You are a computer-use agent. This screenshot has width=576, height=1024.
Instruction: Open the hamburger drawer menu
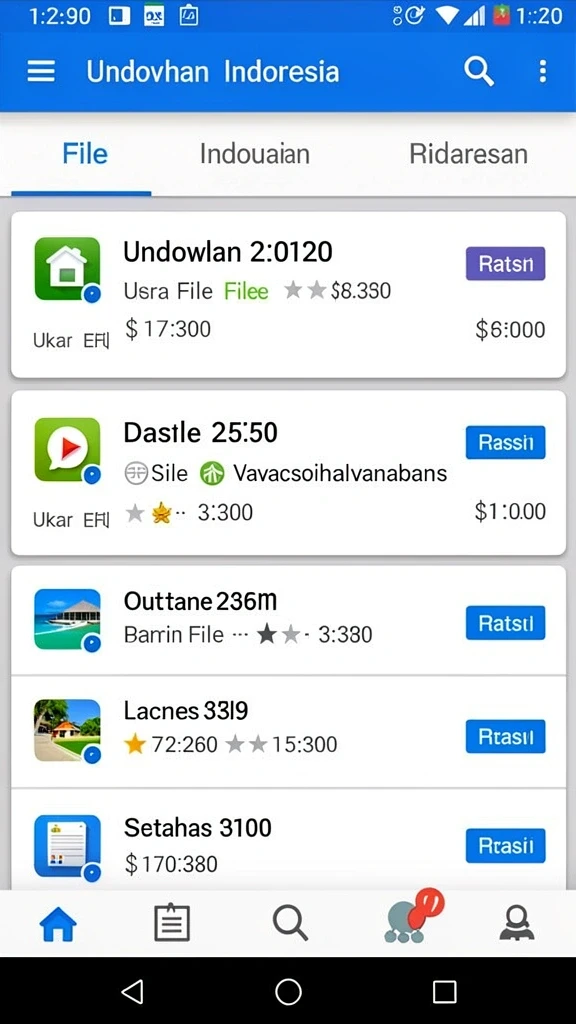tap(40, 71)
